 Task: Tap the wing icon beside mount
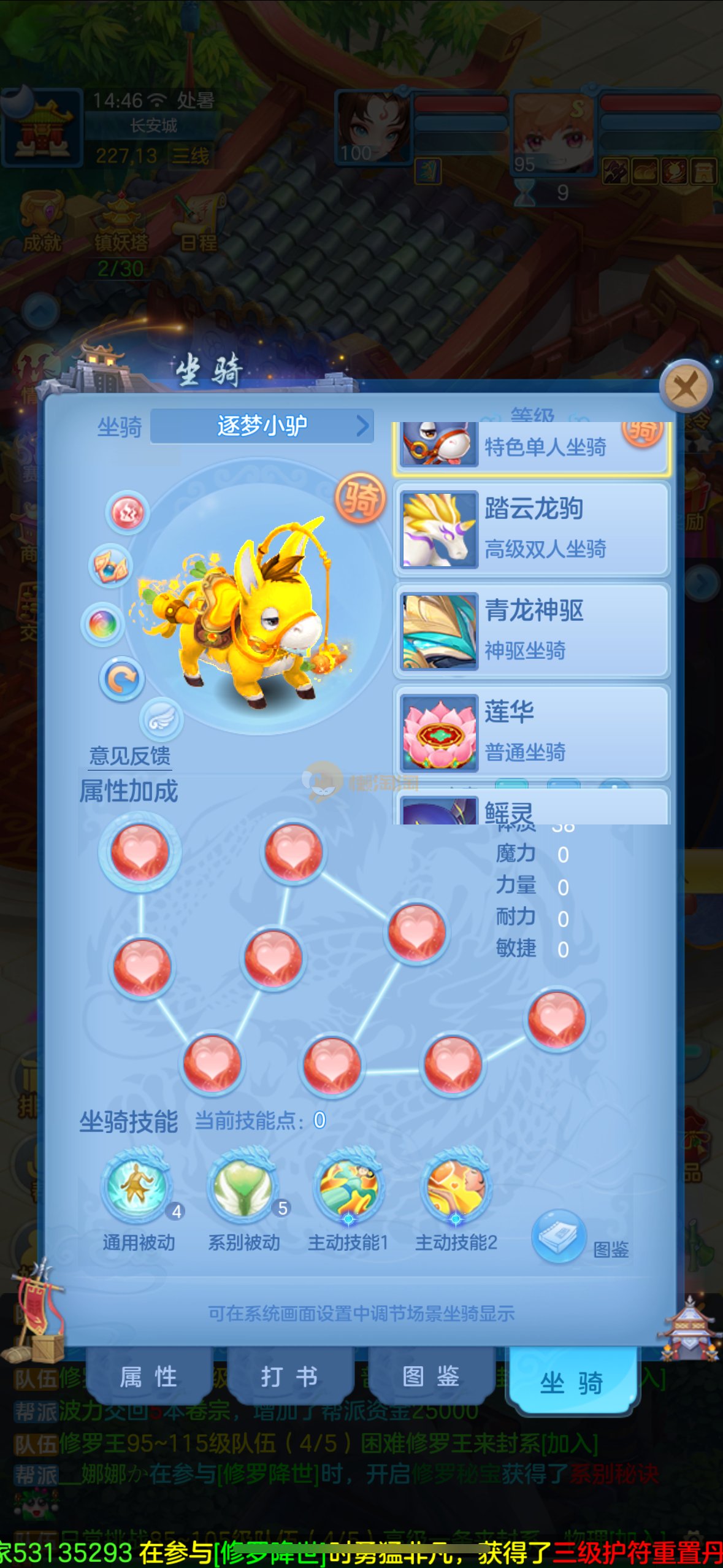point(161,719)
